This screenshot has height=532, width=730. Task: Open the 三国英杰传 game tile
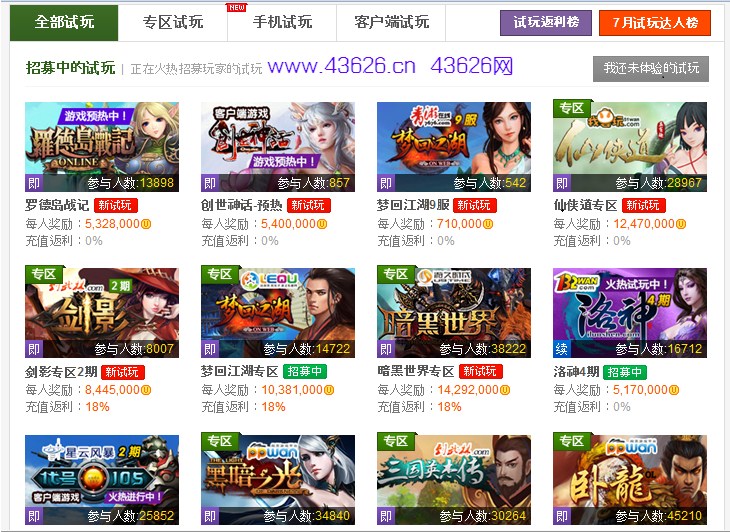click(x=454, y=479)
